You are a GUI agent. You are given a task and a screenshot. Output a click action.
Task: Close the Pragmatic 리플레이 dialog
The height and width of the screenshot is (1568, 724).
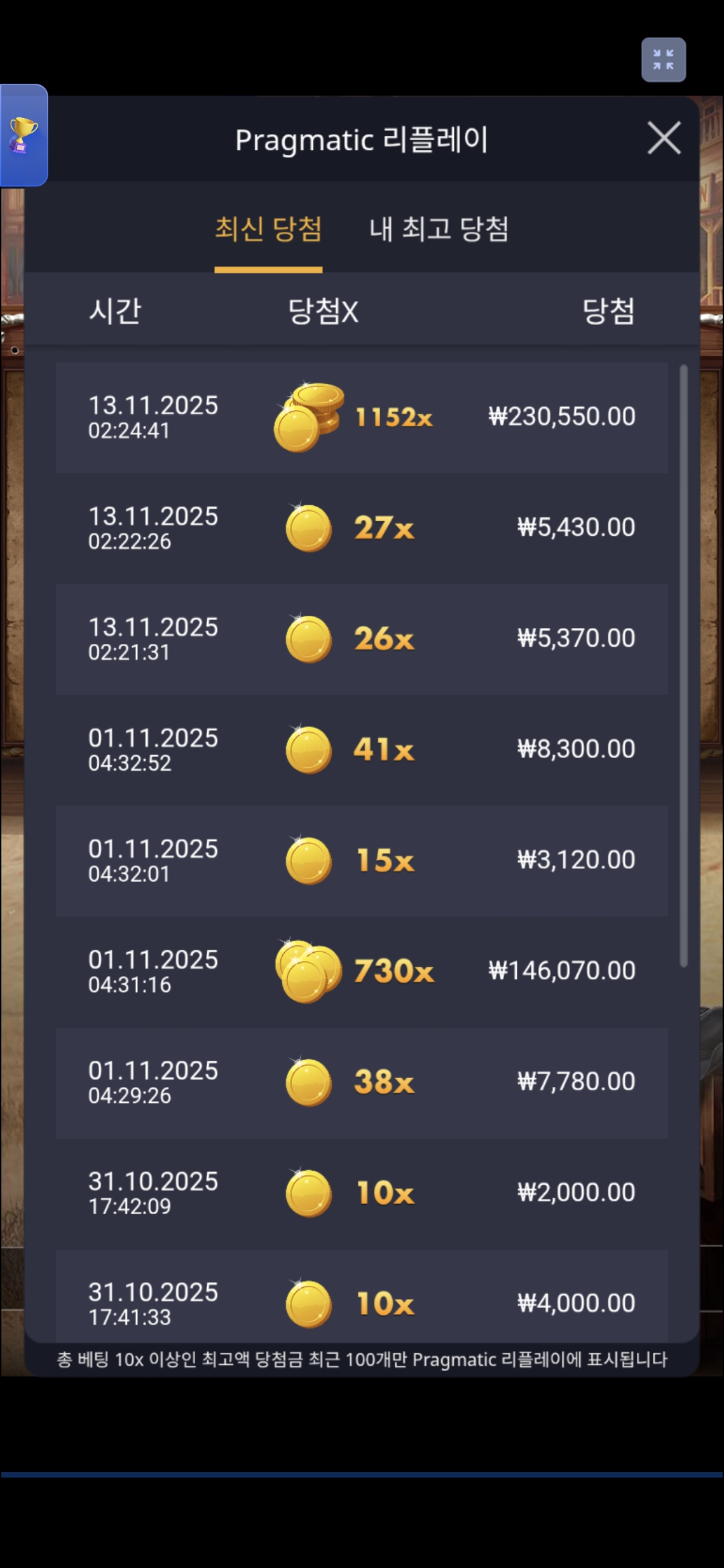[x=664, y=138]
